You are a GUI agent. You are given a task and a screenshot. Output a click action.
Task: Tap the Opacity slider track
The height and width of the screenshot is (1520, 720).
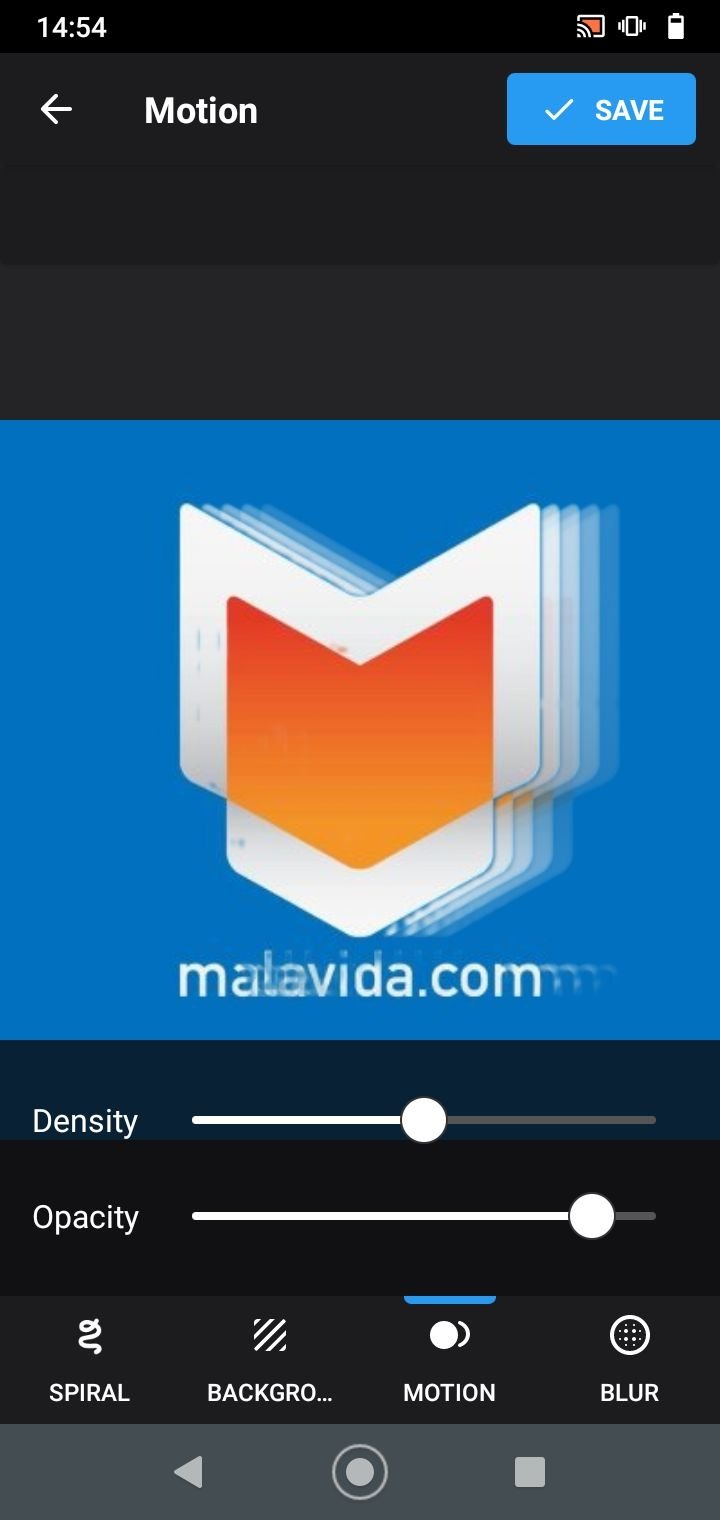coord(424,1216)
